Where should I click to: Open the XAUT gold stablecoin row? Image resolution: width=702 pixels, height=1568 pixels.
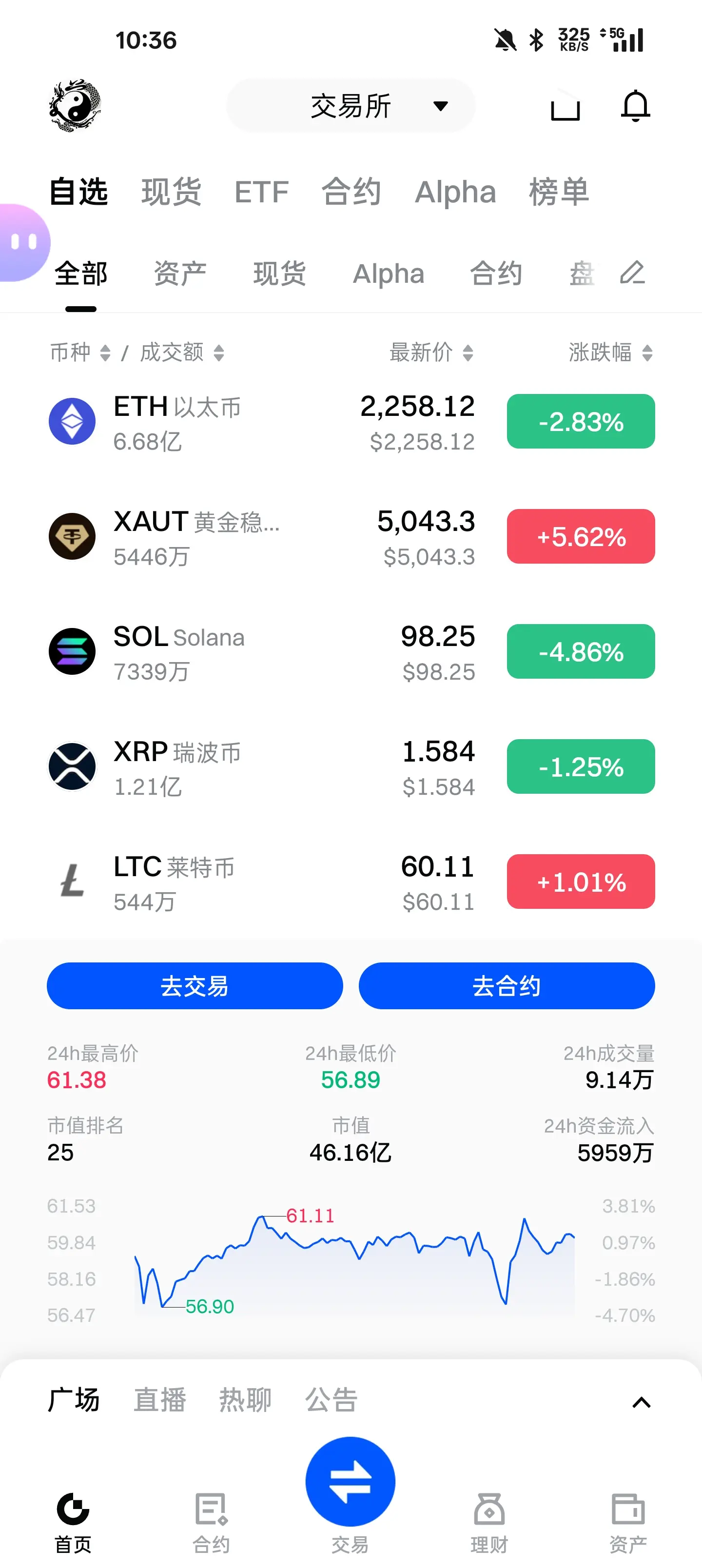click(244, 537)
